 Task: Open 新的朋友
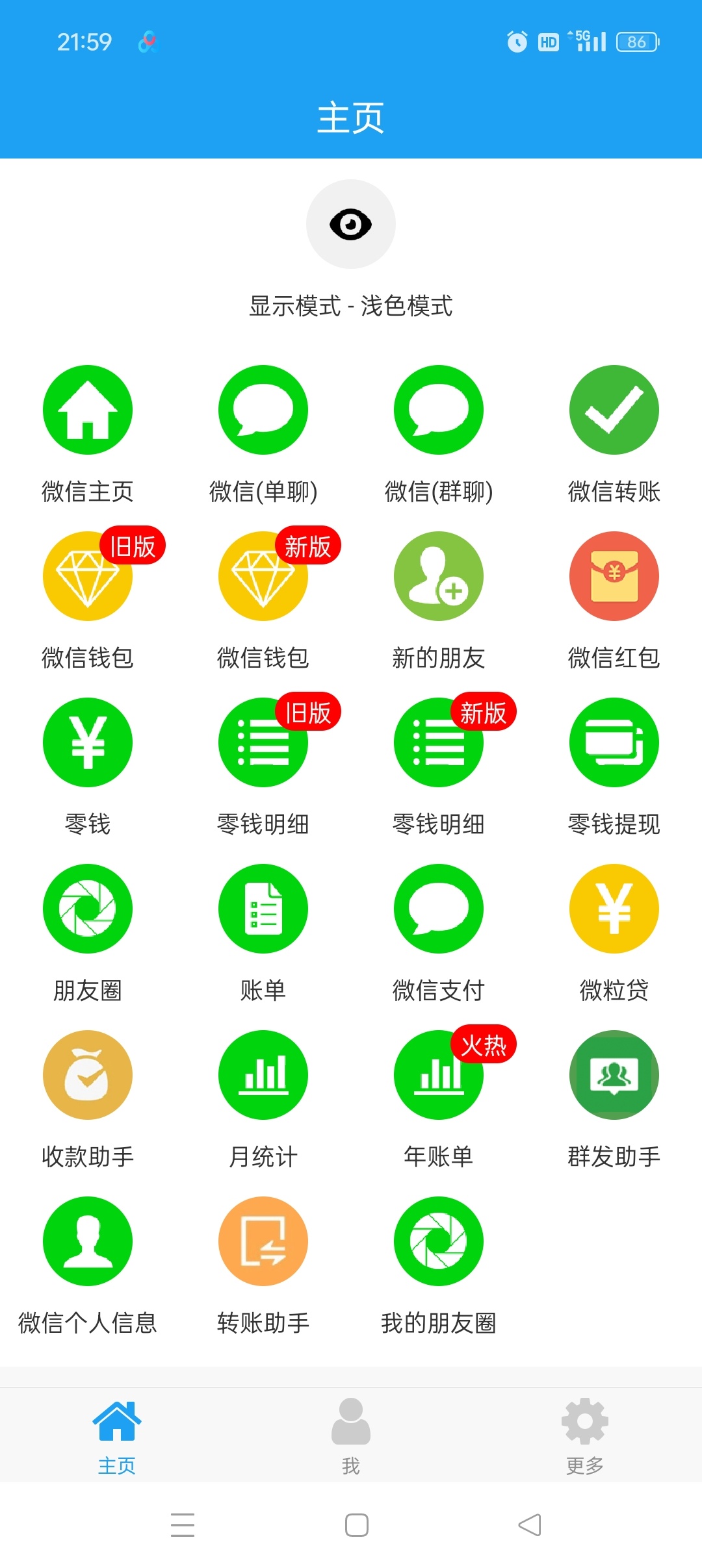coord(439,576)
